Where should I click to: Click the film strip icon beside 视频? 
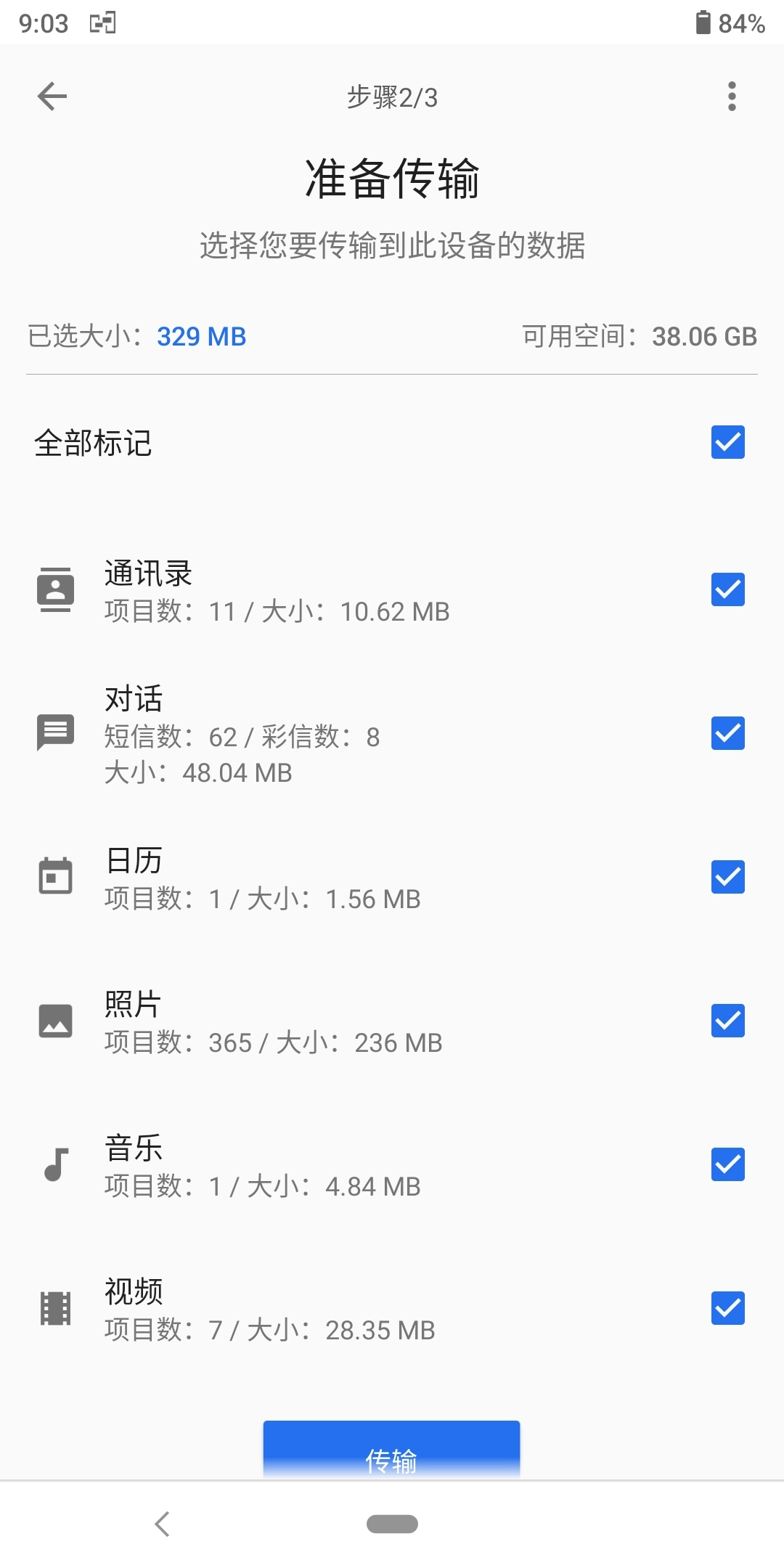pos(55,1309)
